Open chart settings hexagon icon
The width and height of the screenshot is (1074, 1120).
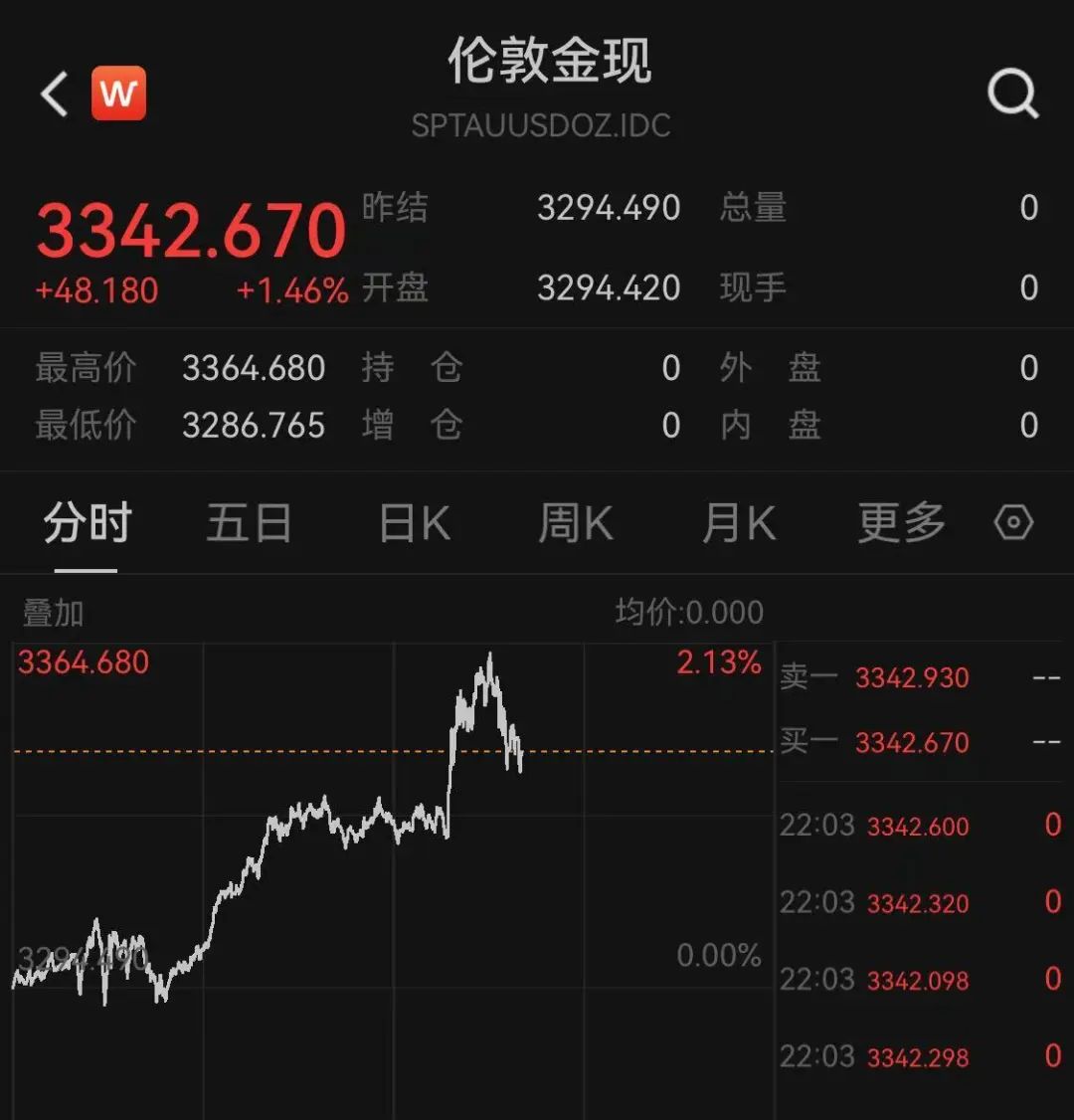[x=1013, y=522]
